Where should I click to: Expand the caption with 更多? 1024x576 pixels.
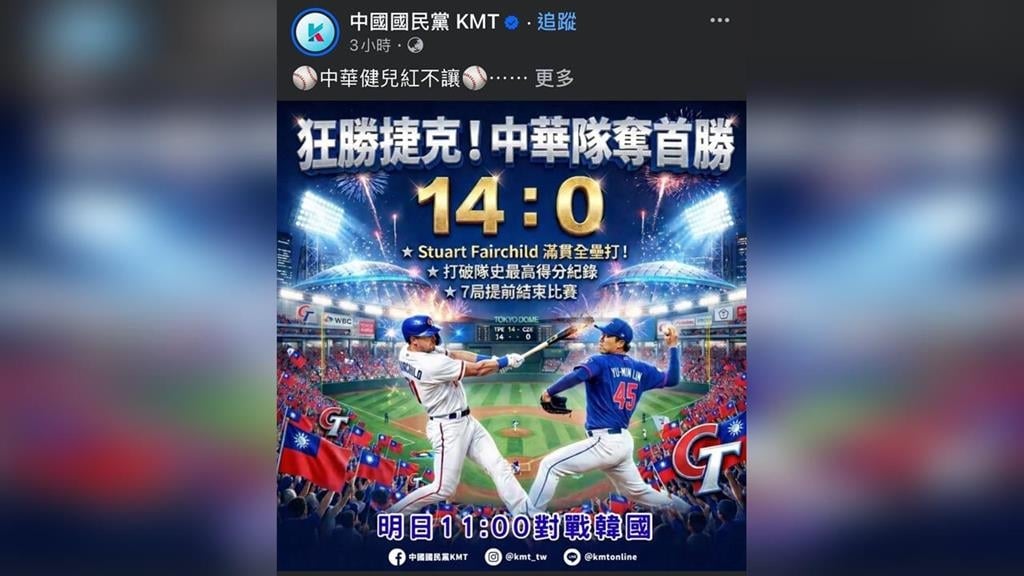(555, 78)
